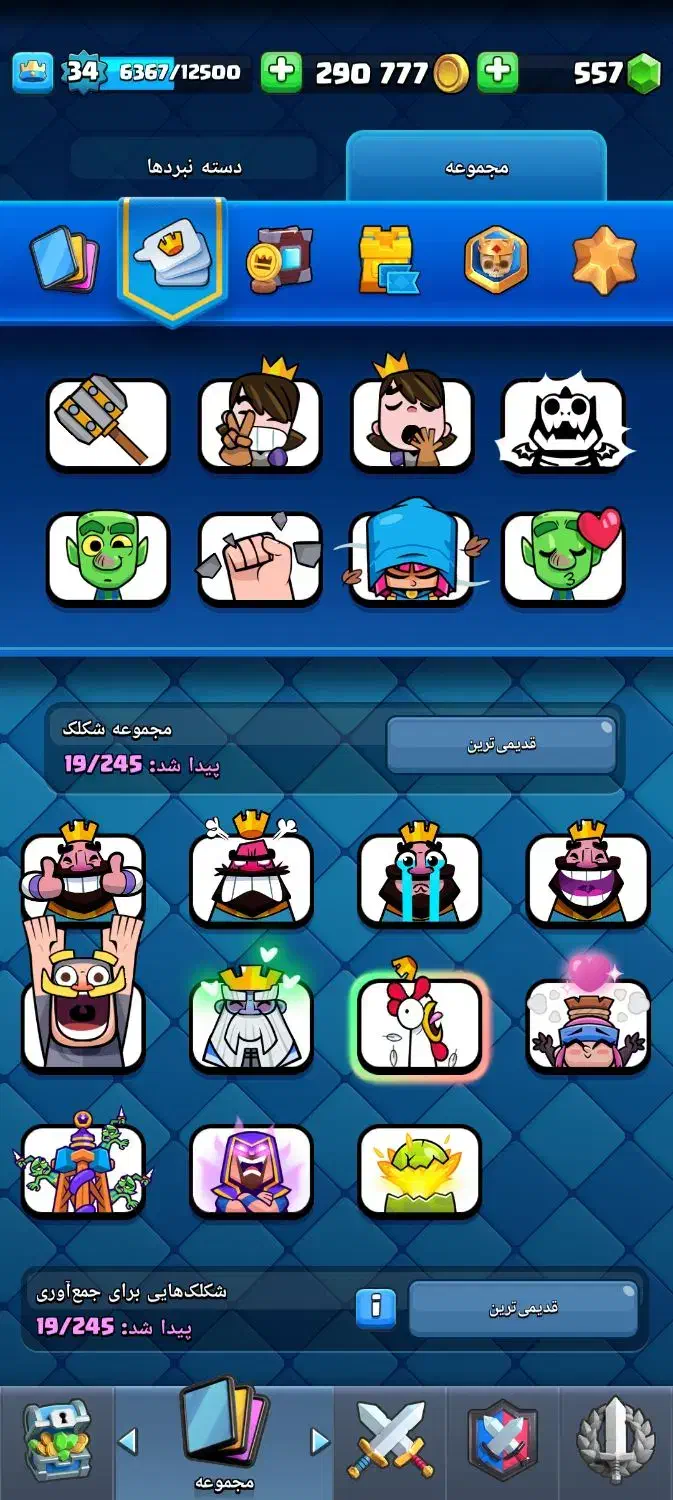Buy gems with the green plus button

497,72
